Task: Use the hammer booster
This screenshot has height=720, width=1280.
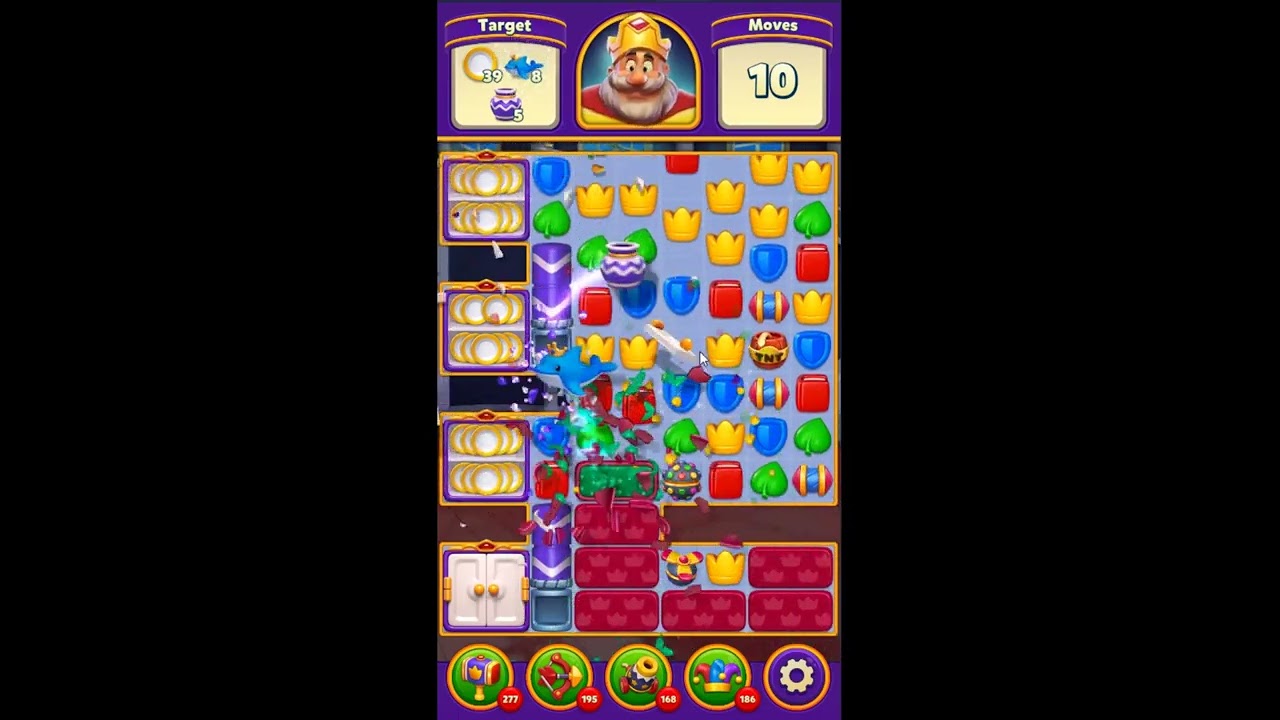Action: 481,677
